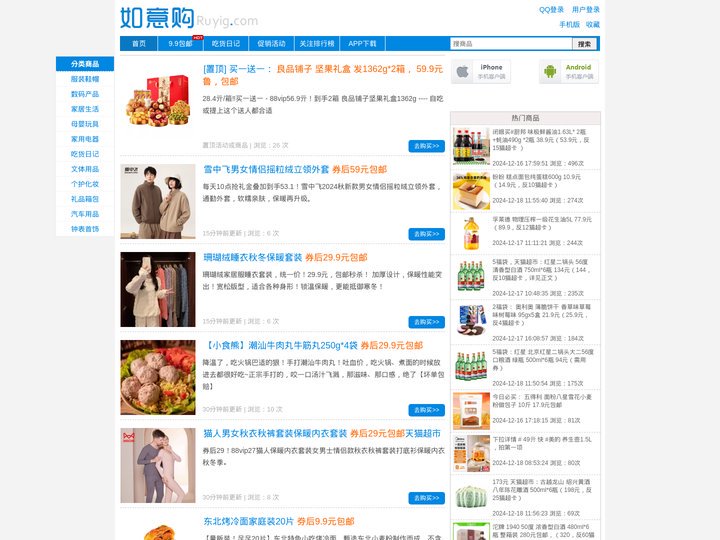This screenshot has height=540, width=720.
Task: Download the iPhone 手机客户端
Action: (x=478, y=72)
